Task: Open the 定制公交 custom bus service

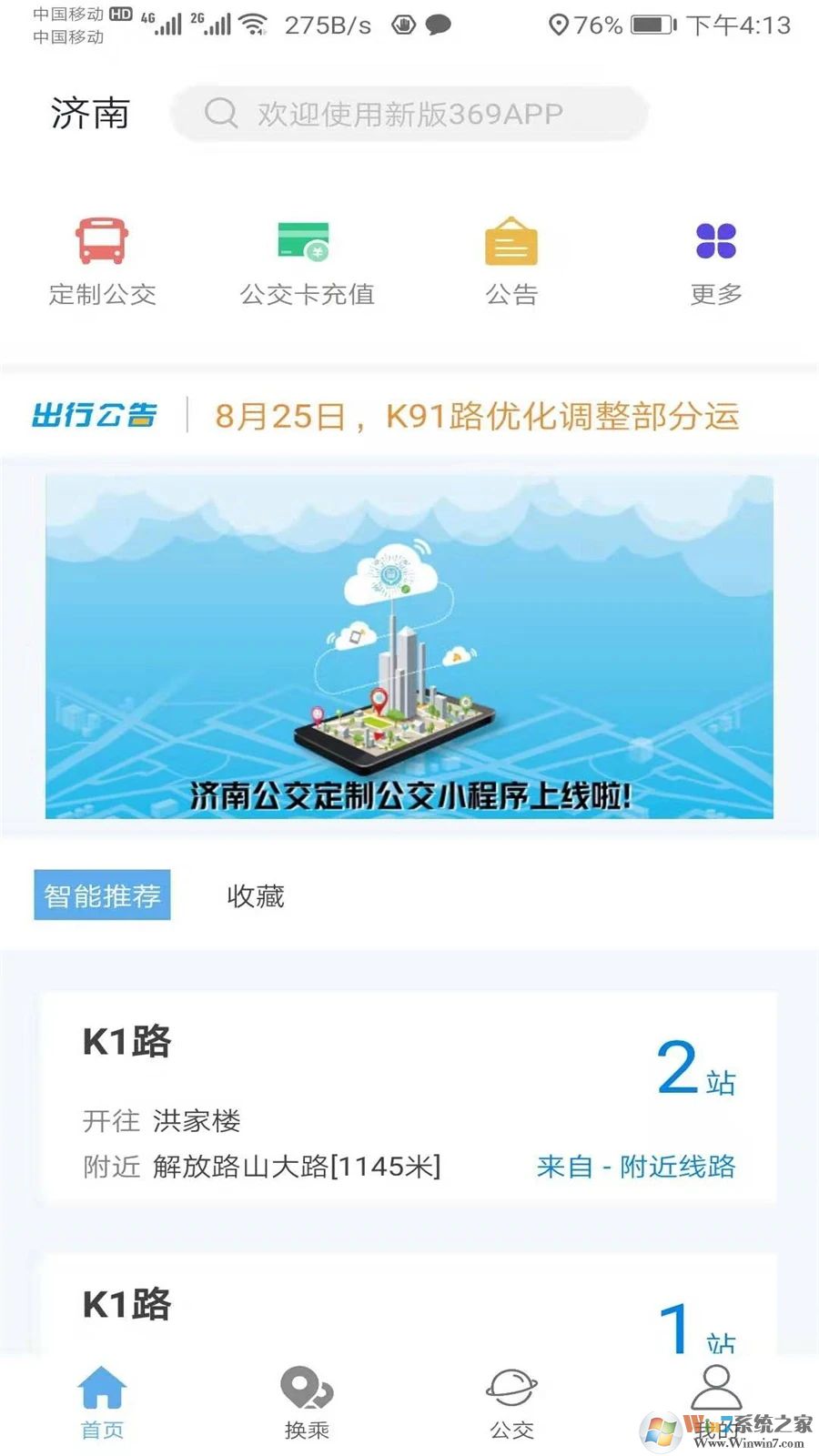Action: [102, 259]
